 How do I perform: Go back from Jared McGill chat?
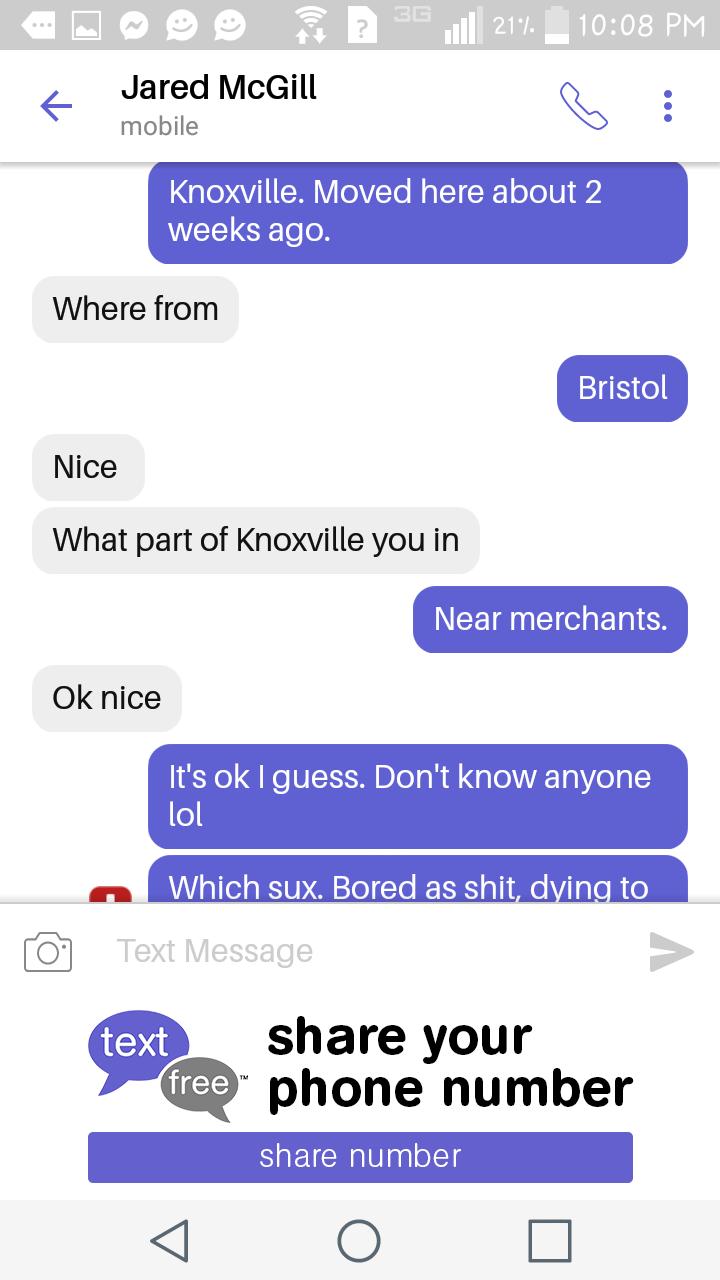point(56,105)
